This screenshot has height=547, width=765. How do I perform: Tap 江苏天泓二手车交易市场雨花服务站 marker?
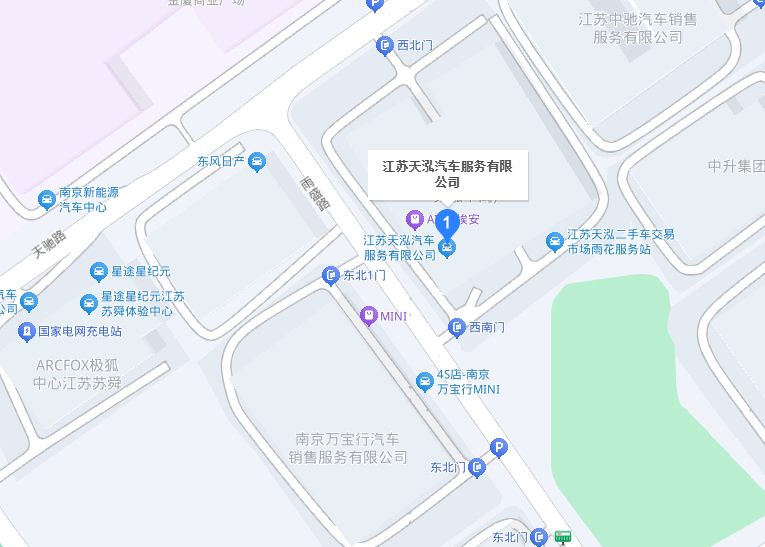pyautogui.click(x=554, y=241)
